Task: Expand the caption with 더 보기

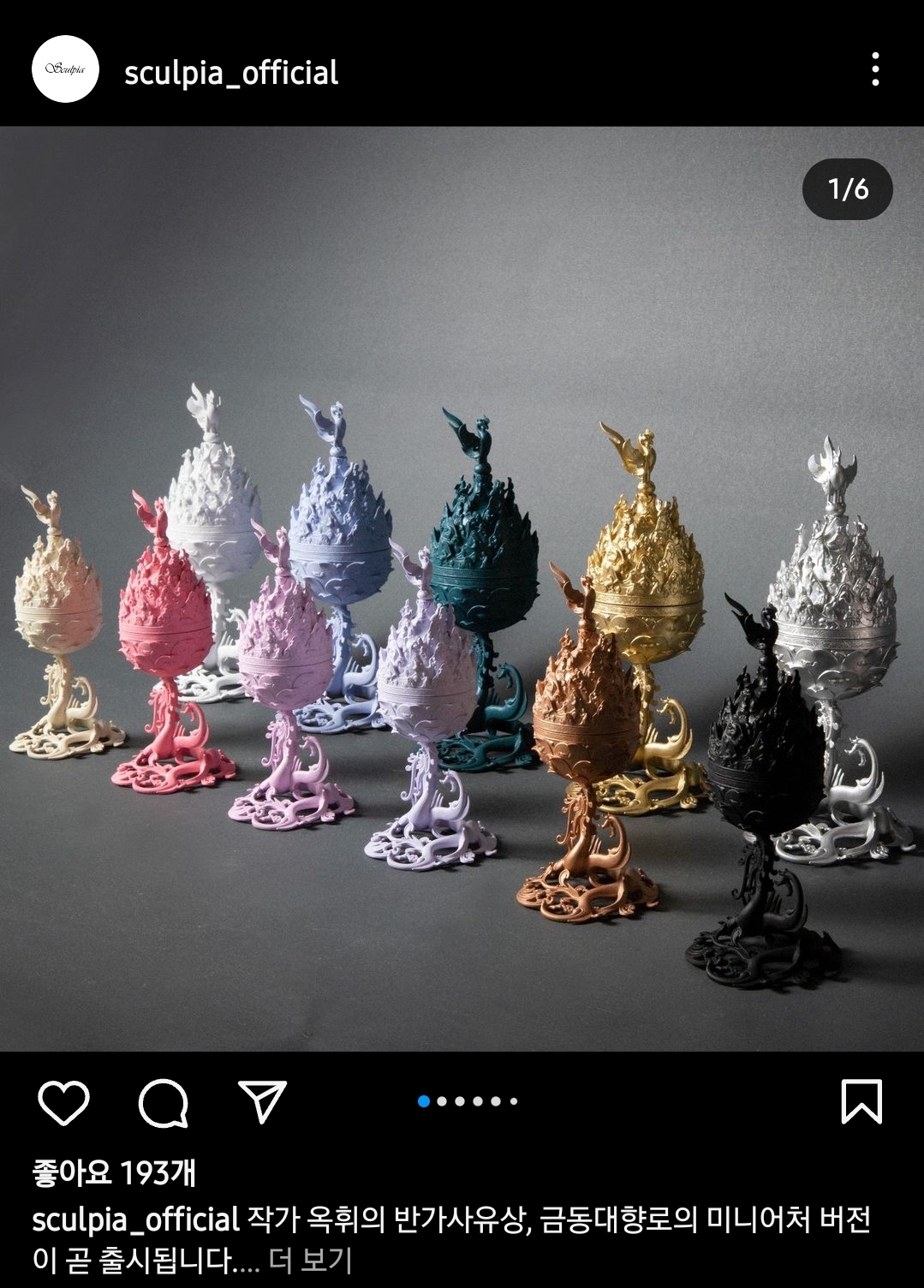Action: point(310,1260)
